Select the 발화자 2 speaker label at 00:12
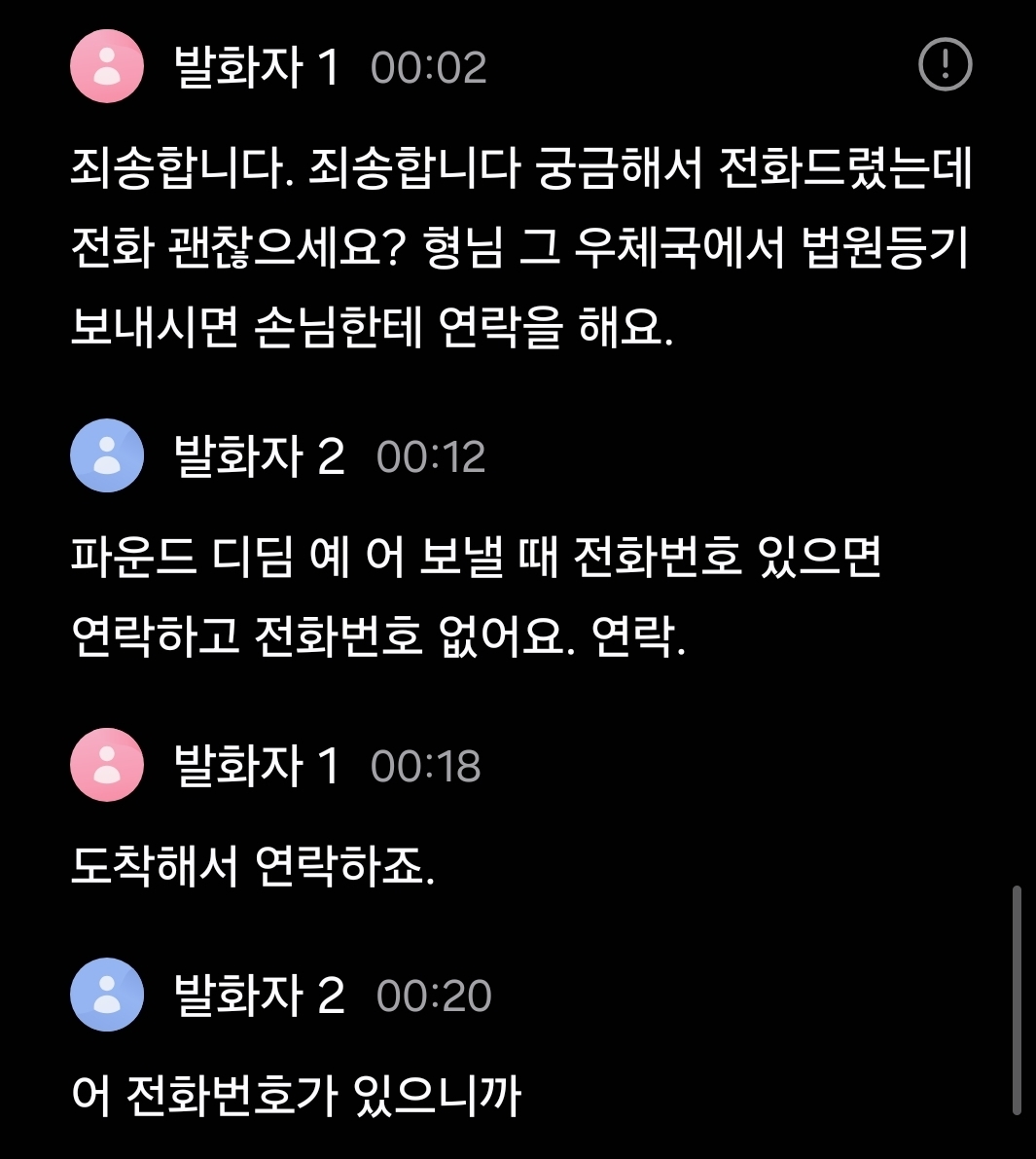Image resolution: width=1036 pixels, height=1159 pixels. click(259, 456)
